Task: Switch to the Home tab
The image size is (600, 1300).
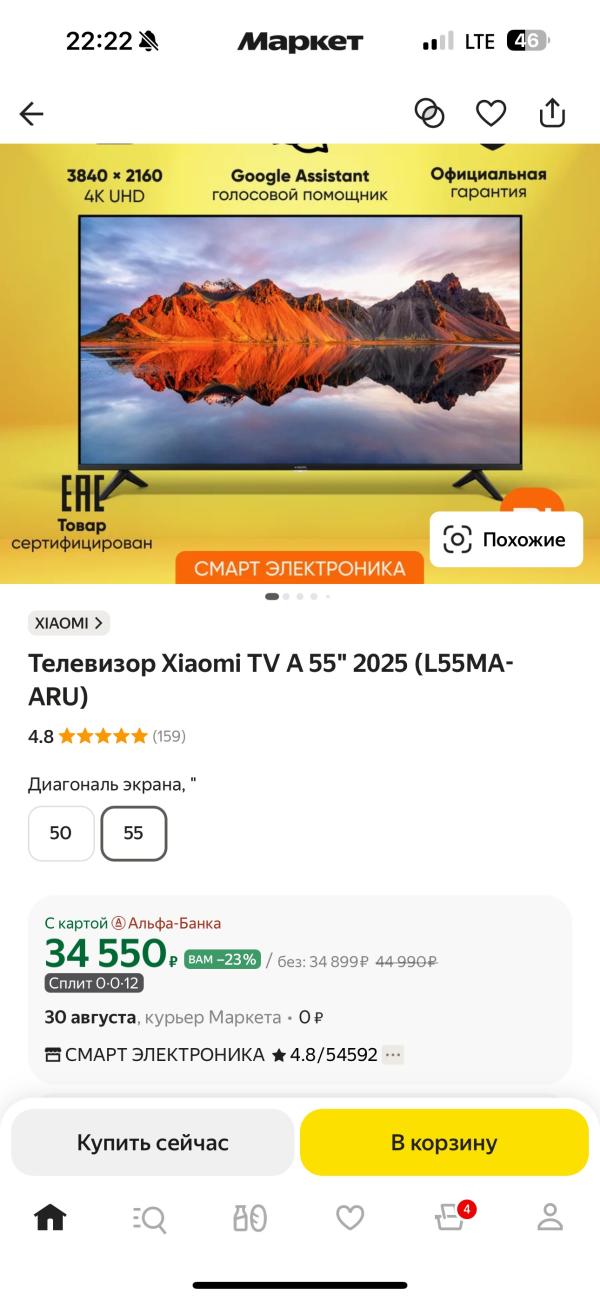Action: [x=50, y=1217]
